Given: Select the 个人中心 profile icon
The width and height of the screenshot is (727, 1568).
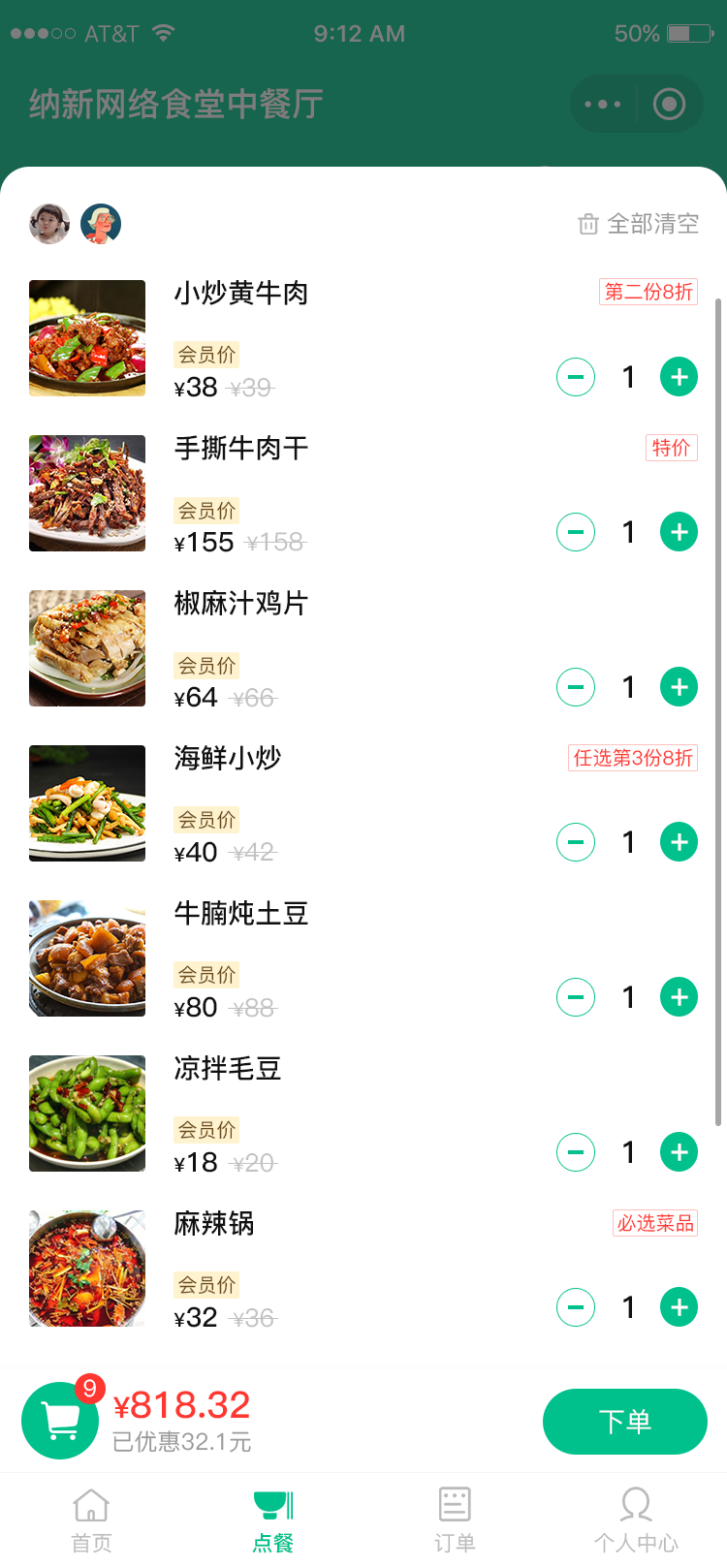Looking at the screenshot, I should [x=636, y=1505].
